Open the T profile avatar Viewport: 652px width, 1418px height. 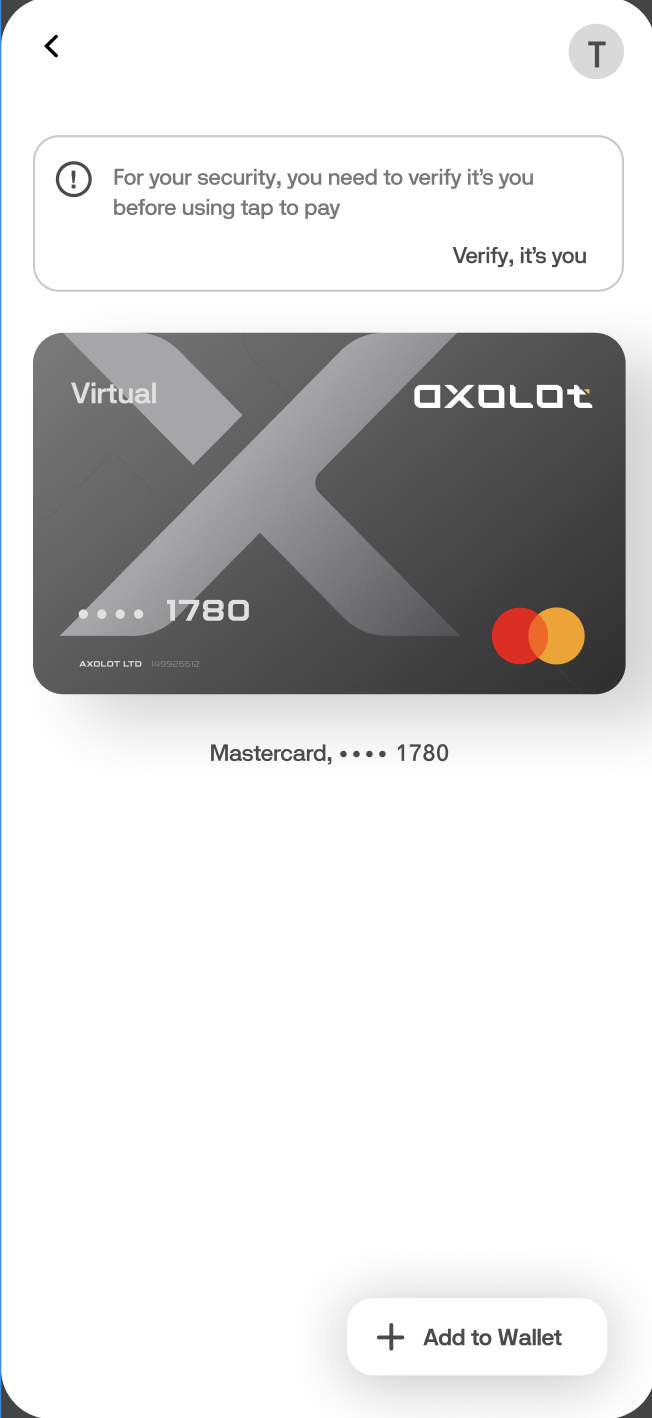point(596,52)
